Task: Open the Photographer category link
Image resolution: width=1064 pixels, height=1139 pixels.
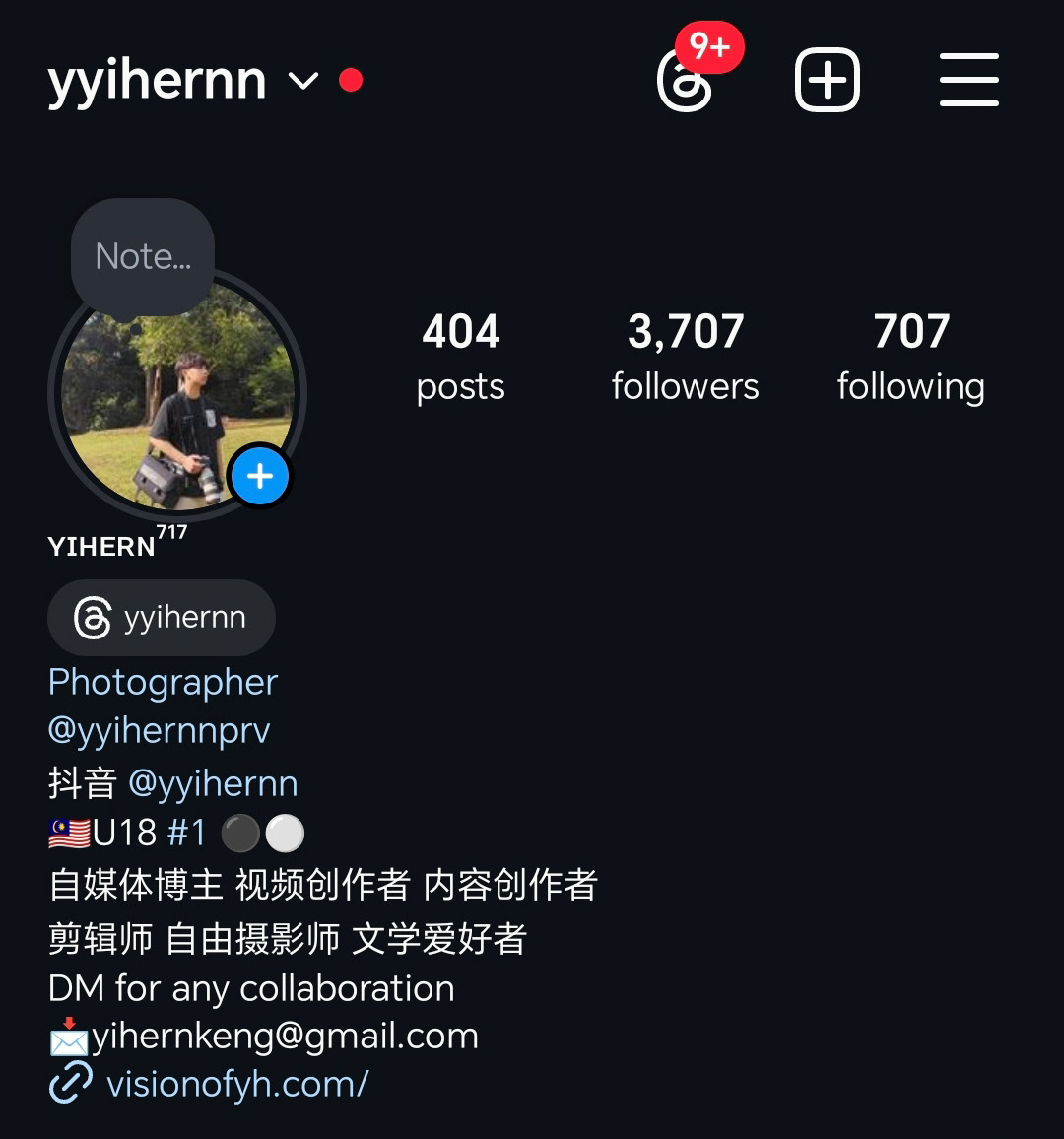Action: click(164, 682)
